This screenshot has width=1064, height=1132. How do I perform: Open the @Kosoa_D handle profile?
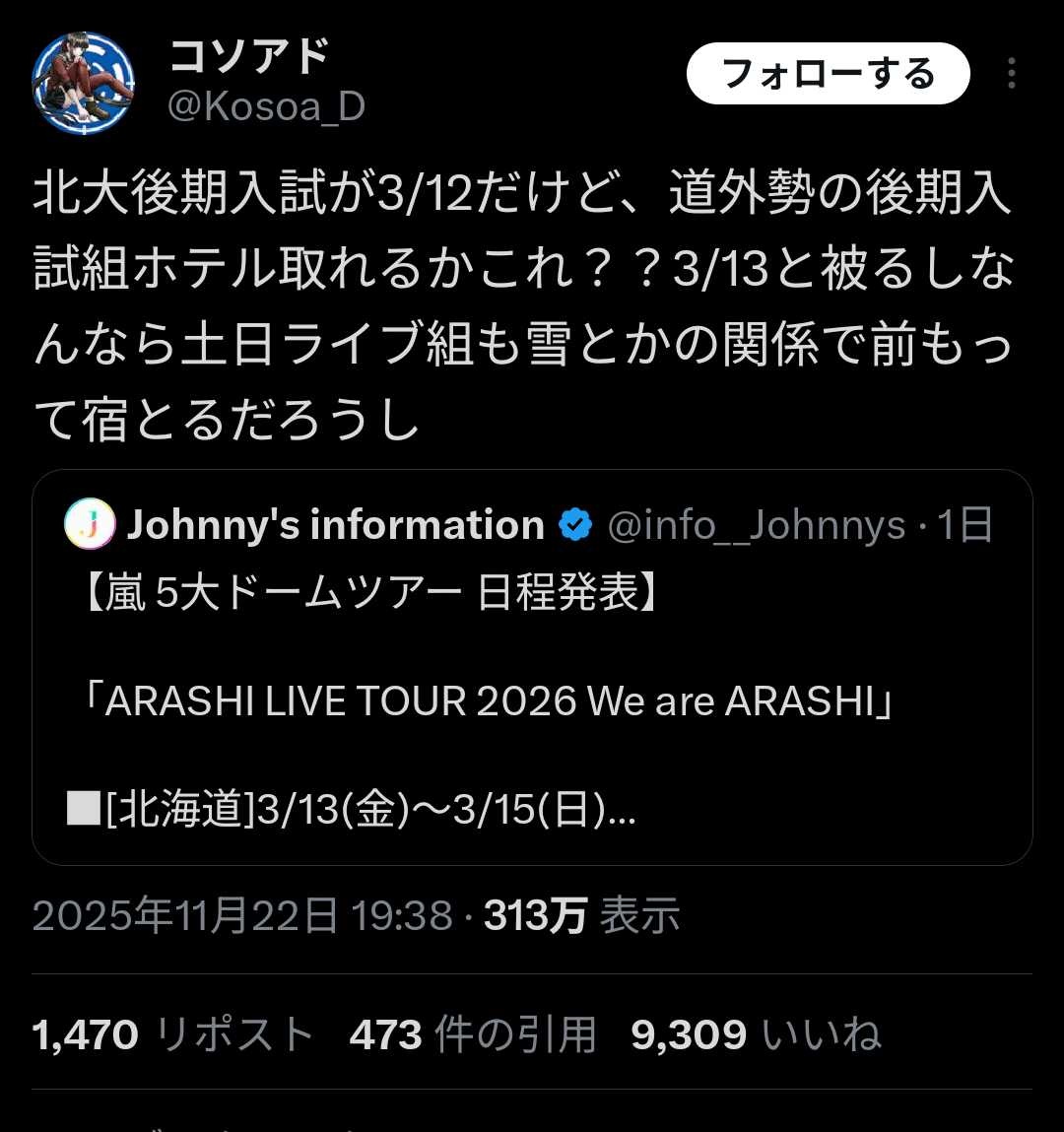(266, 106)
